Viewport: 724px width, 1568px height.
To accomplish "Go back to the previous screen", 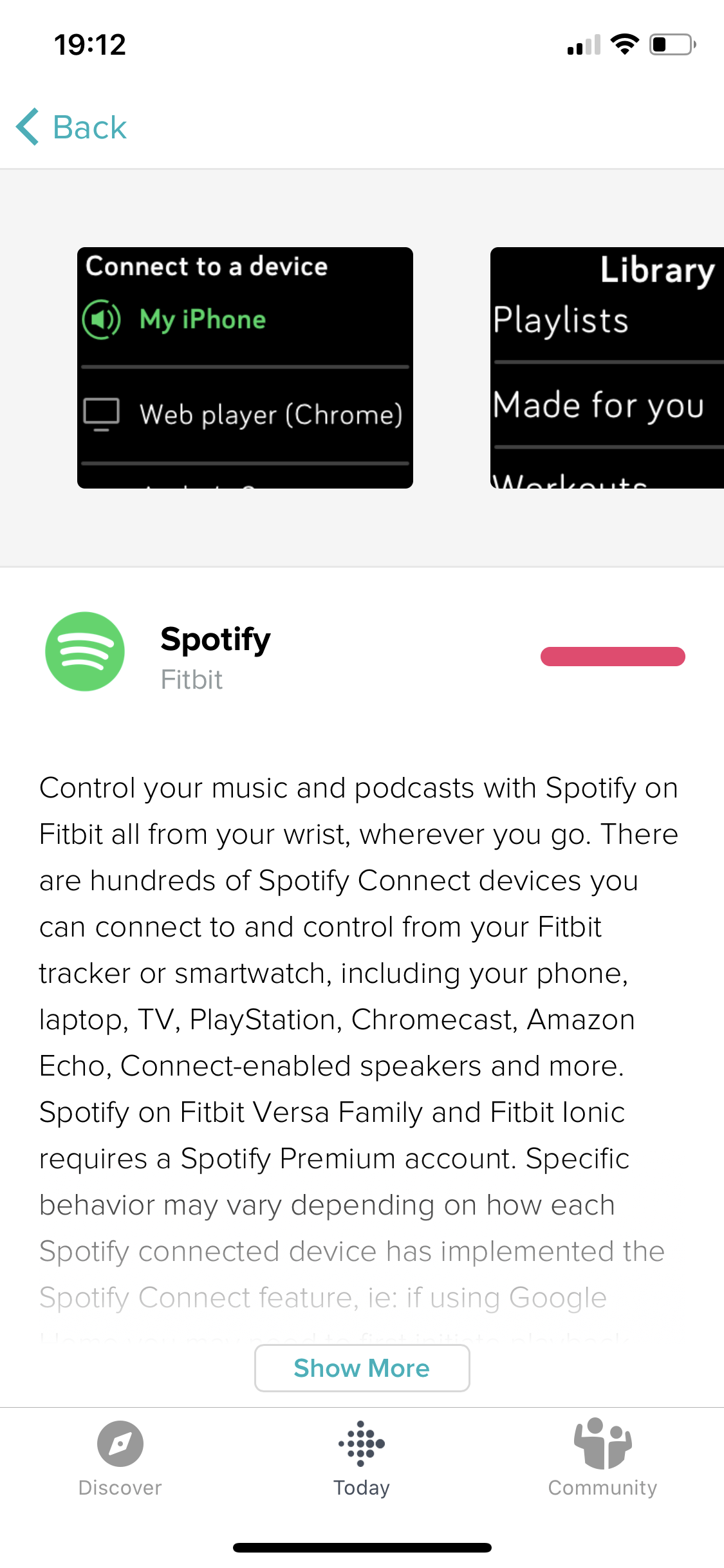I will tap(72, 127).
